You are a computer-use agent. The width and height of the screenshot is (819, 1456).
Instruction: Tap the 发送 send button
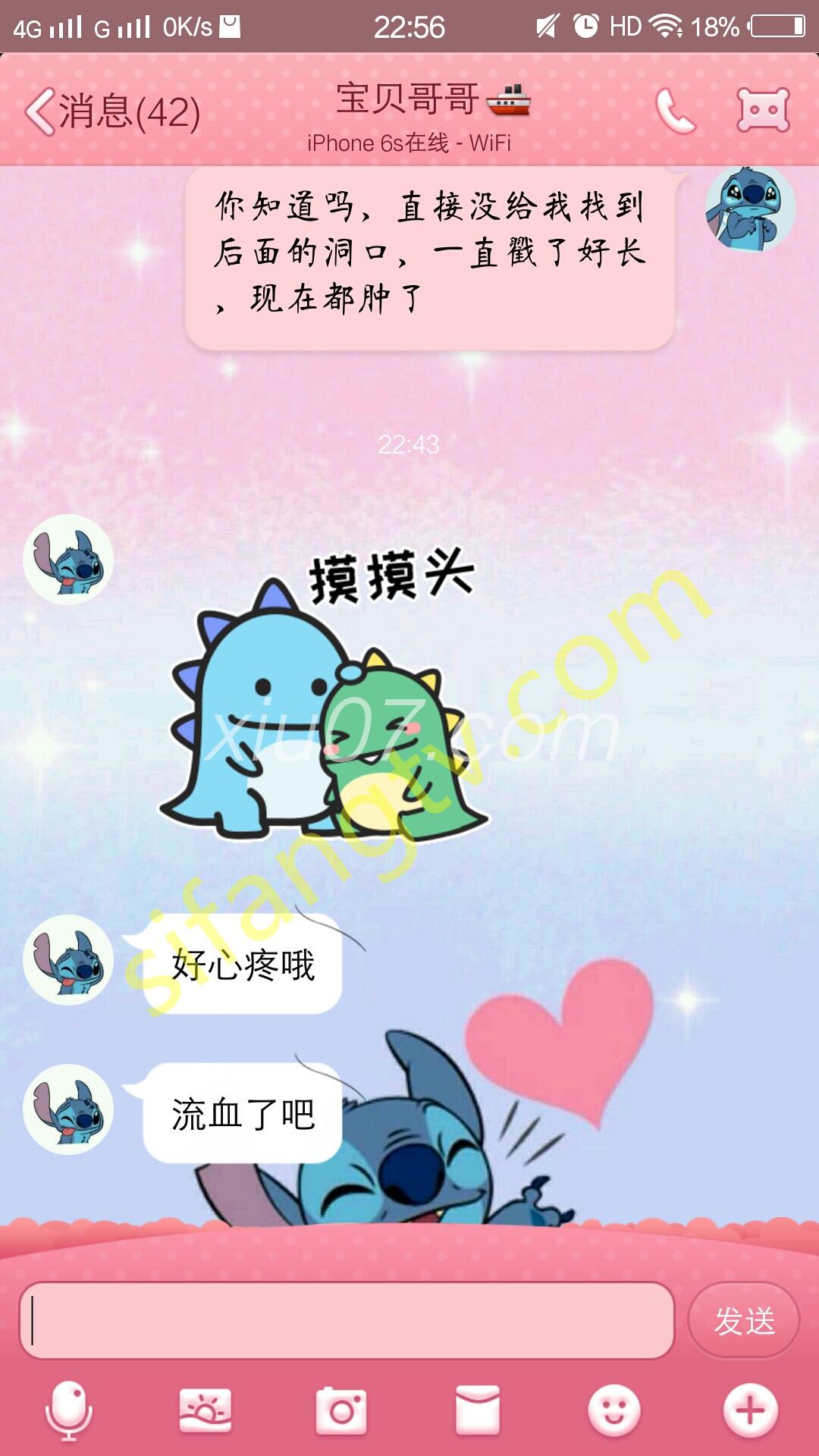click(x=743, y=1320)
